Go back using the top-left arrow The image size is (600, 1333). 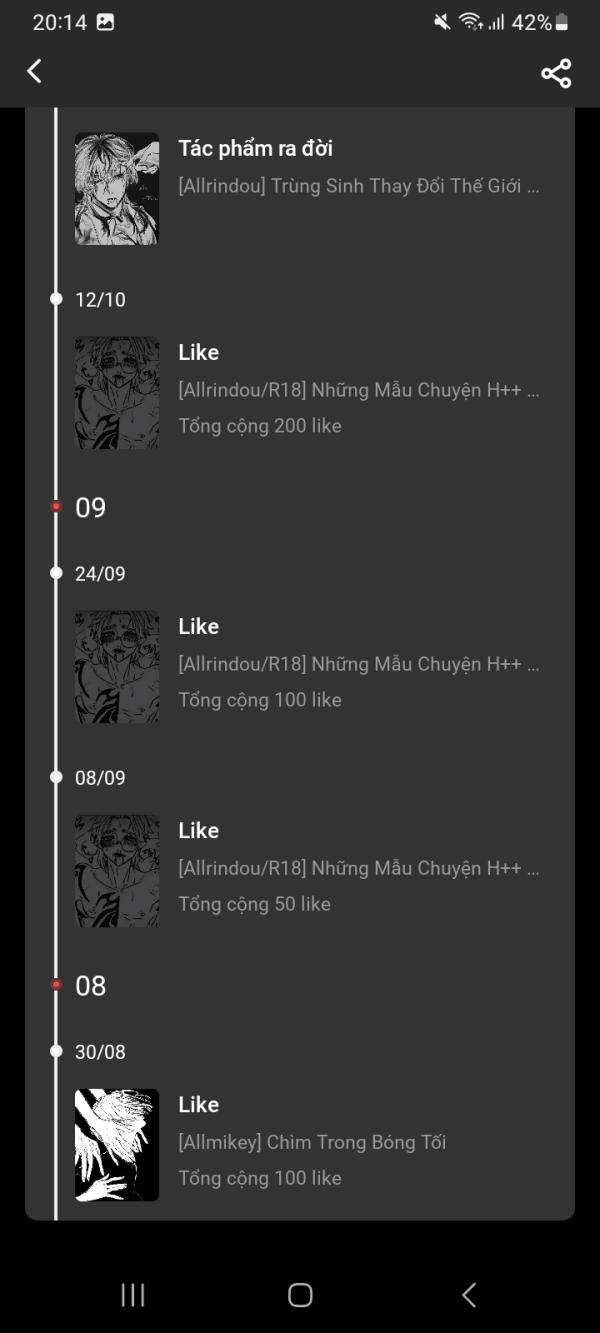tap(35, 71)
